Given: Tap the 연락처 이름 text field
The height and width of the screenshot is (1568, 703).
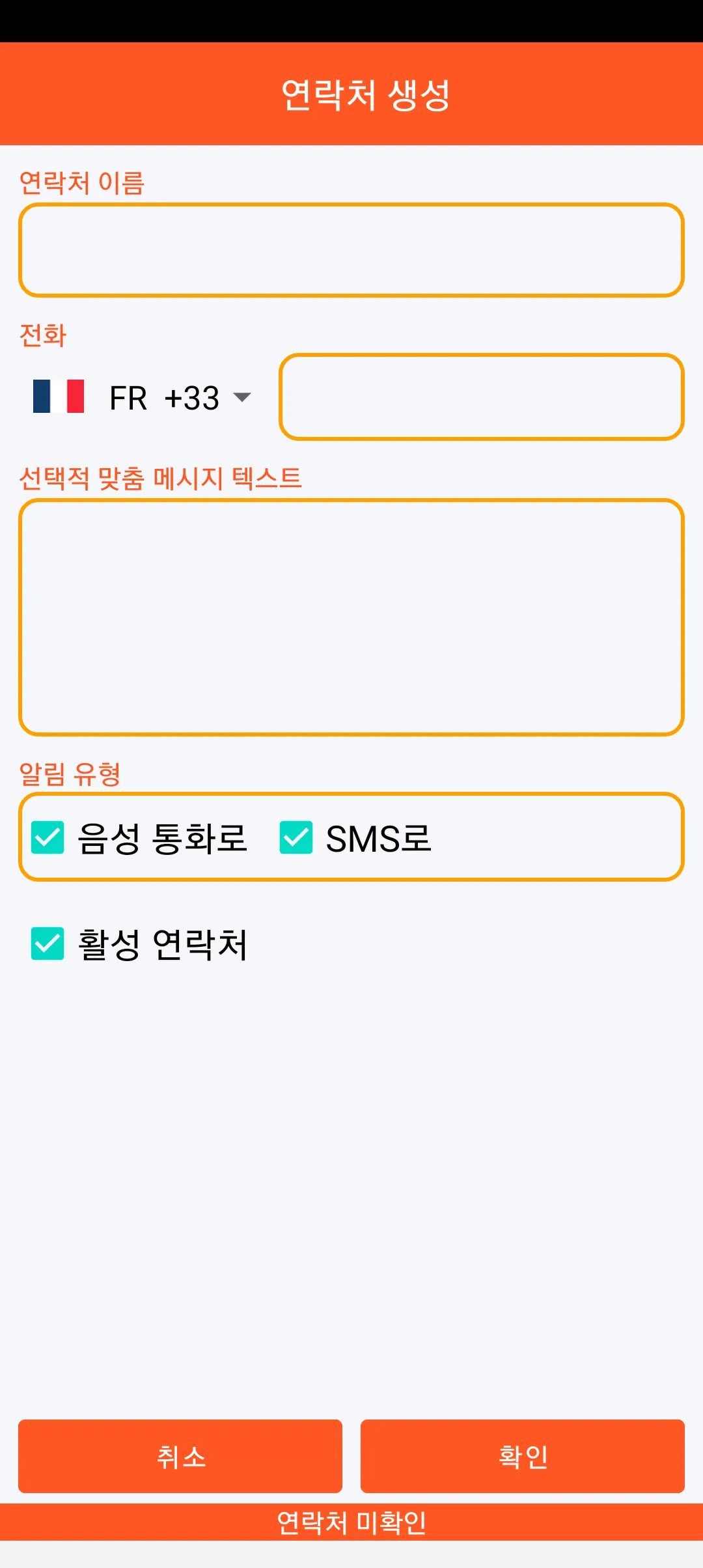Looking at the screenshot, I should click(x=351, y=250).
